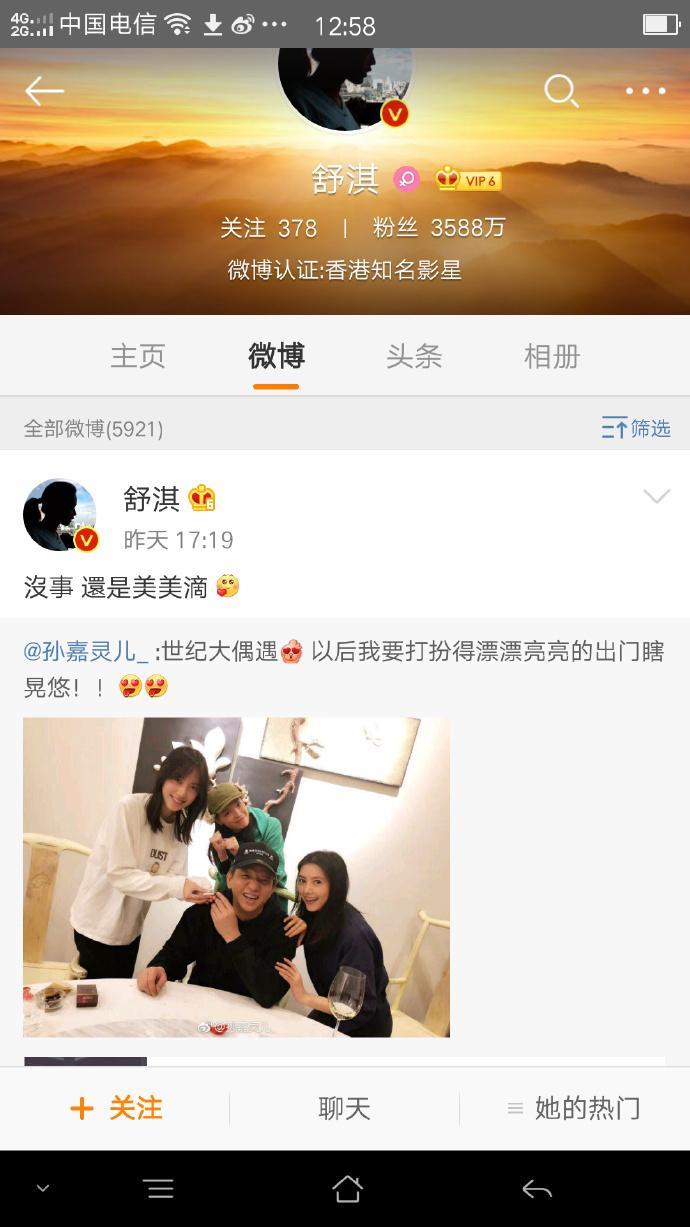690x1227 pixels.
Task: Follow this account with 关注
Action: click(x=116, y=1108)
